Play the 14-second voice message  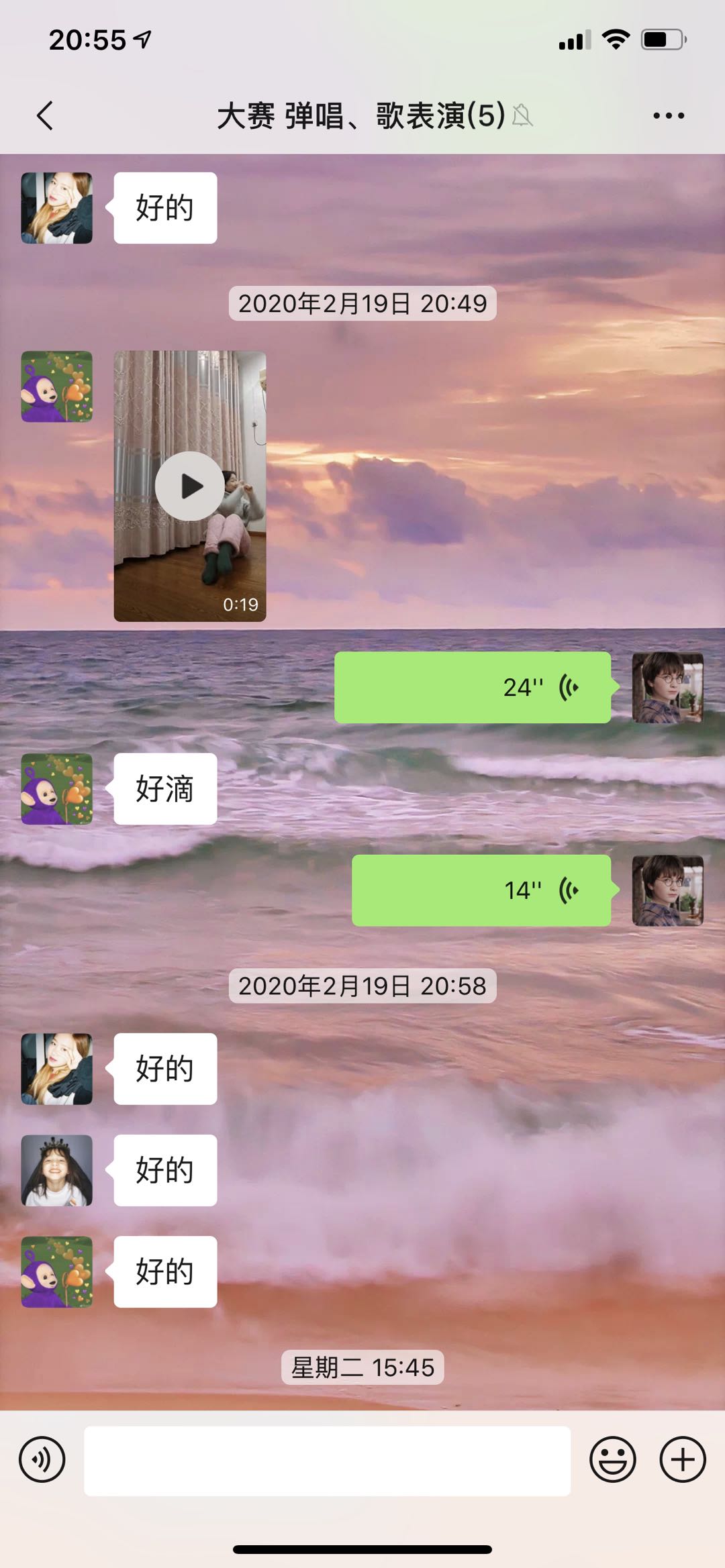tap(481, 890)
